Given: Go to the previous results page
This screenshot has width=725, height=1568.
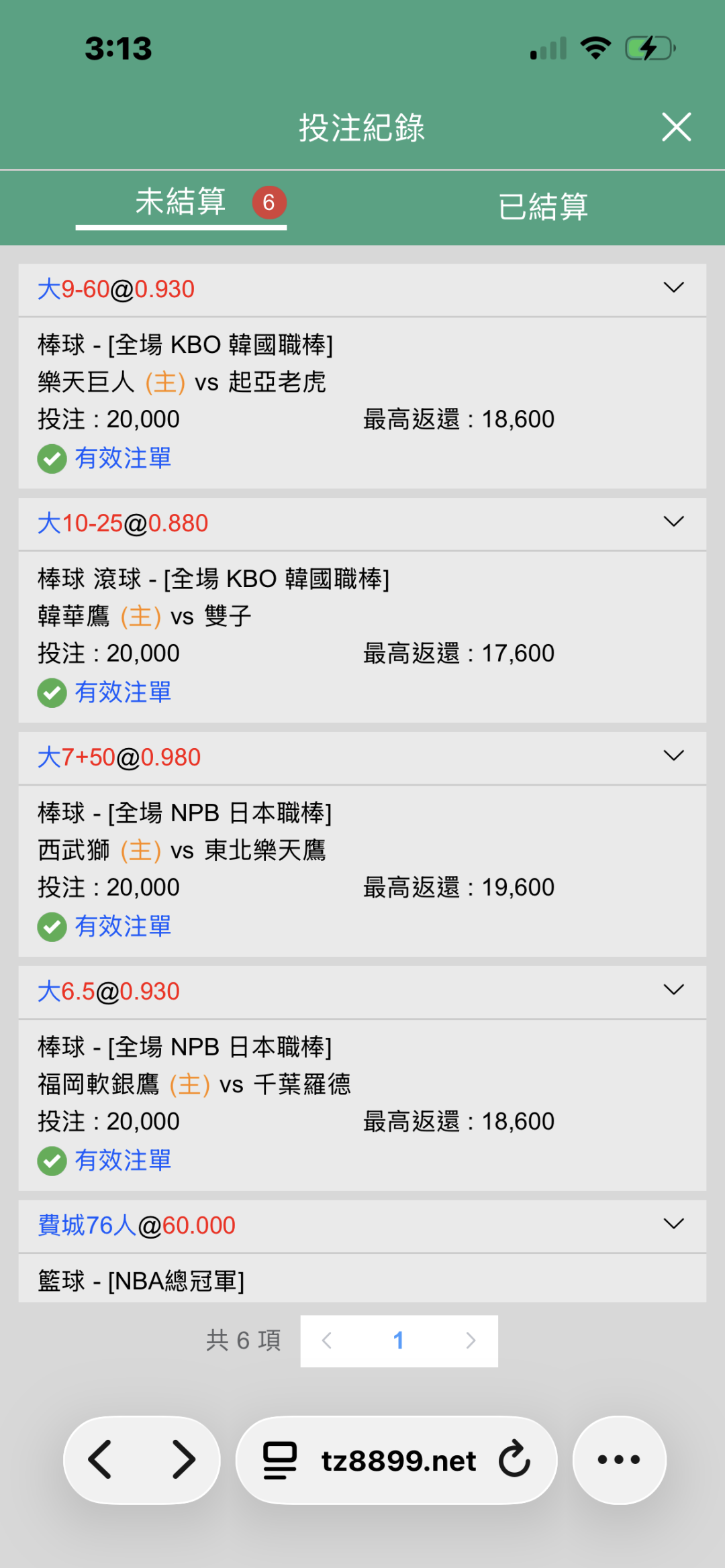Looking at the screenshot, I should [x=327, y=1341].
